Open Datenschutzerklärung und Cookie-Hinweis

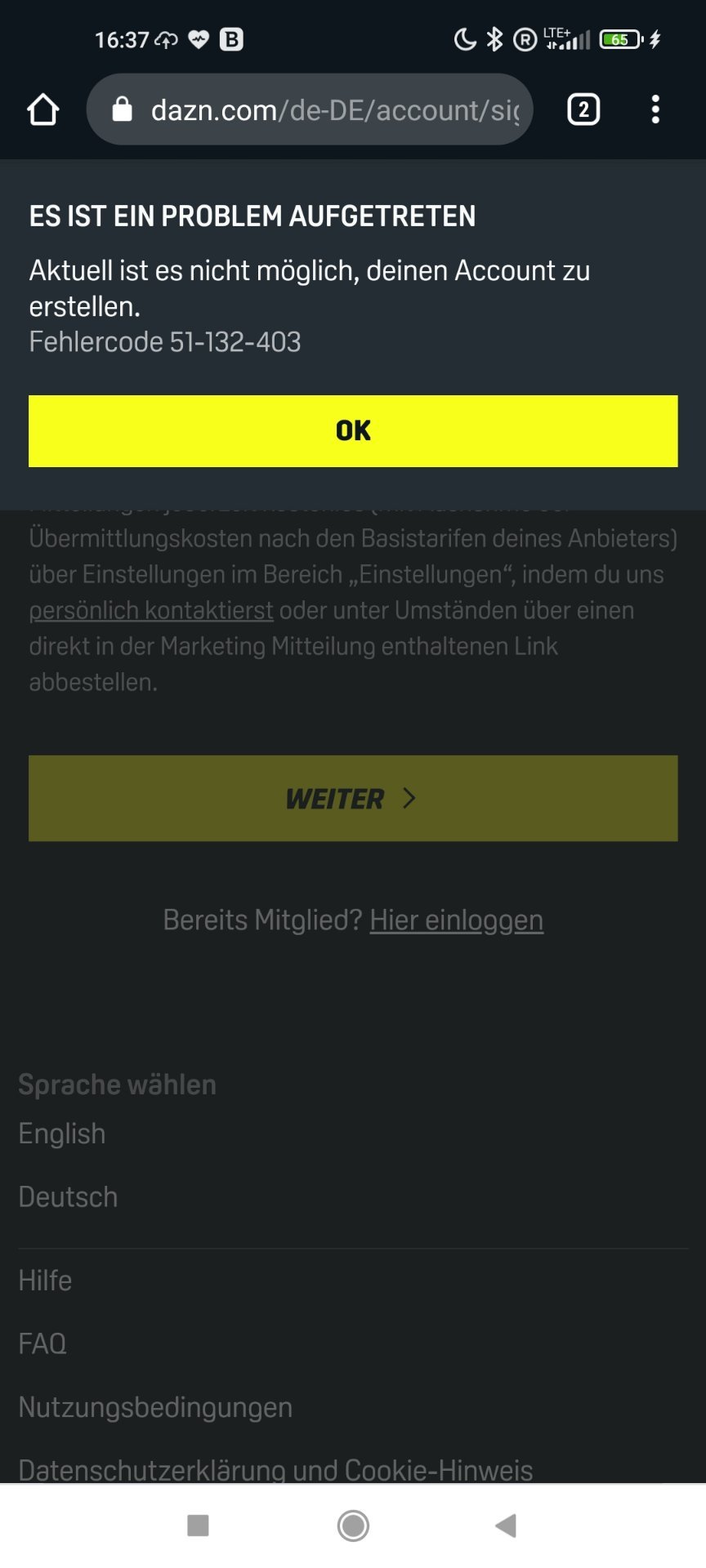pos(275,1469)
